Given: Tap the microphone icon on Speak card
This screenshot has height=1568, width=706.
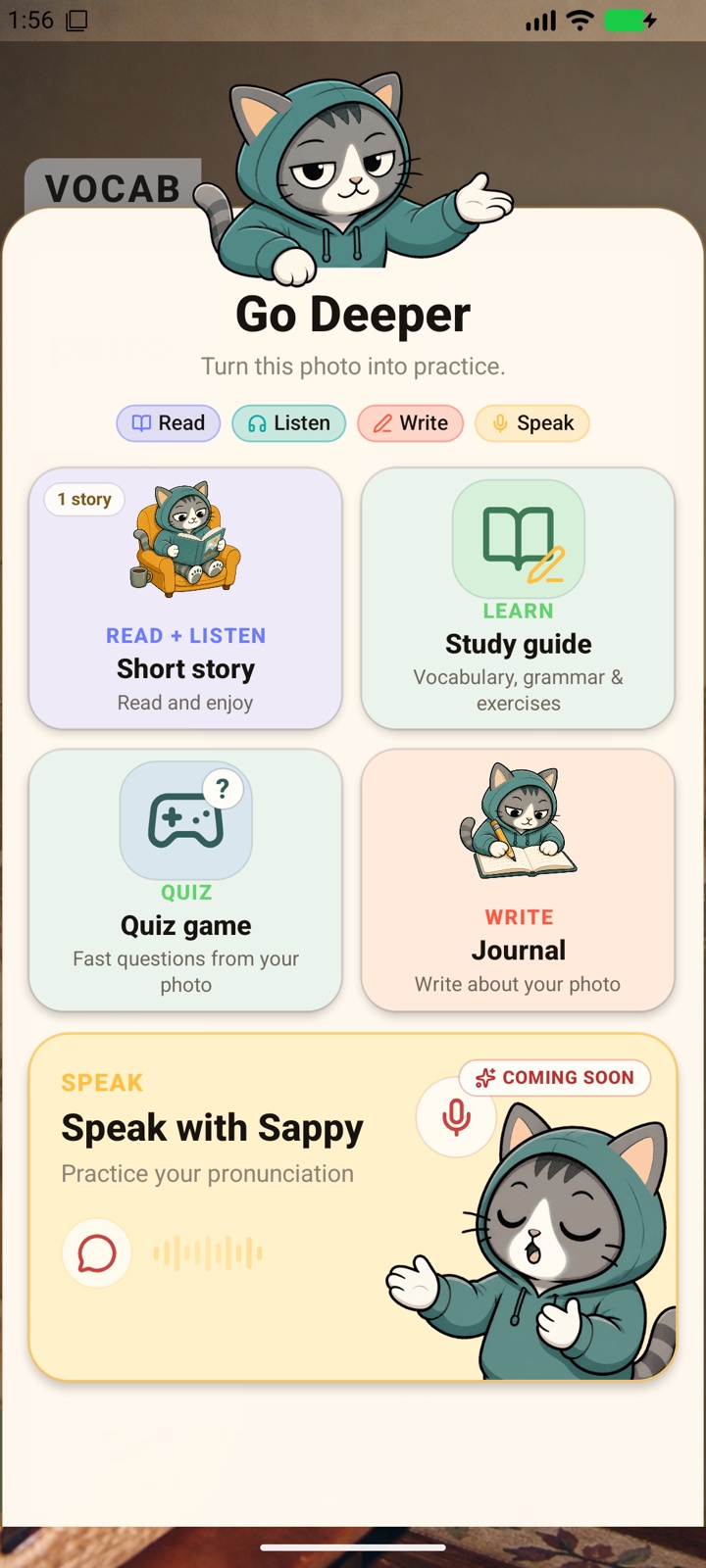Looking at the screenshot, I should click(456, 1117).
